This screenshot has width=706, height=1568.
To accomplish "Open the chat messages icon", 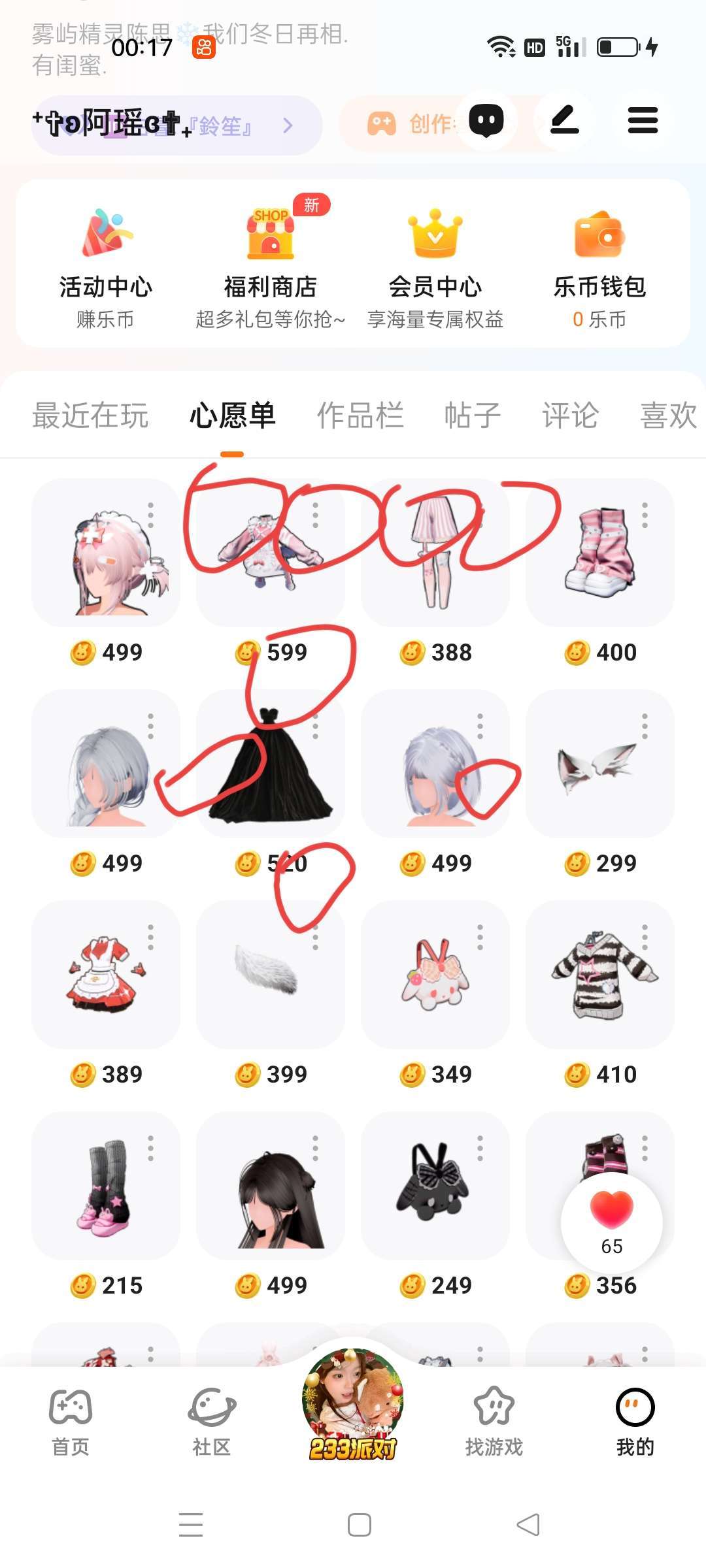I will click(486, 121).
